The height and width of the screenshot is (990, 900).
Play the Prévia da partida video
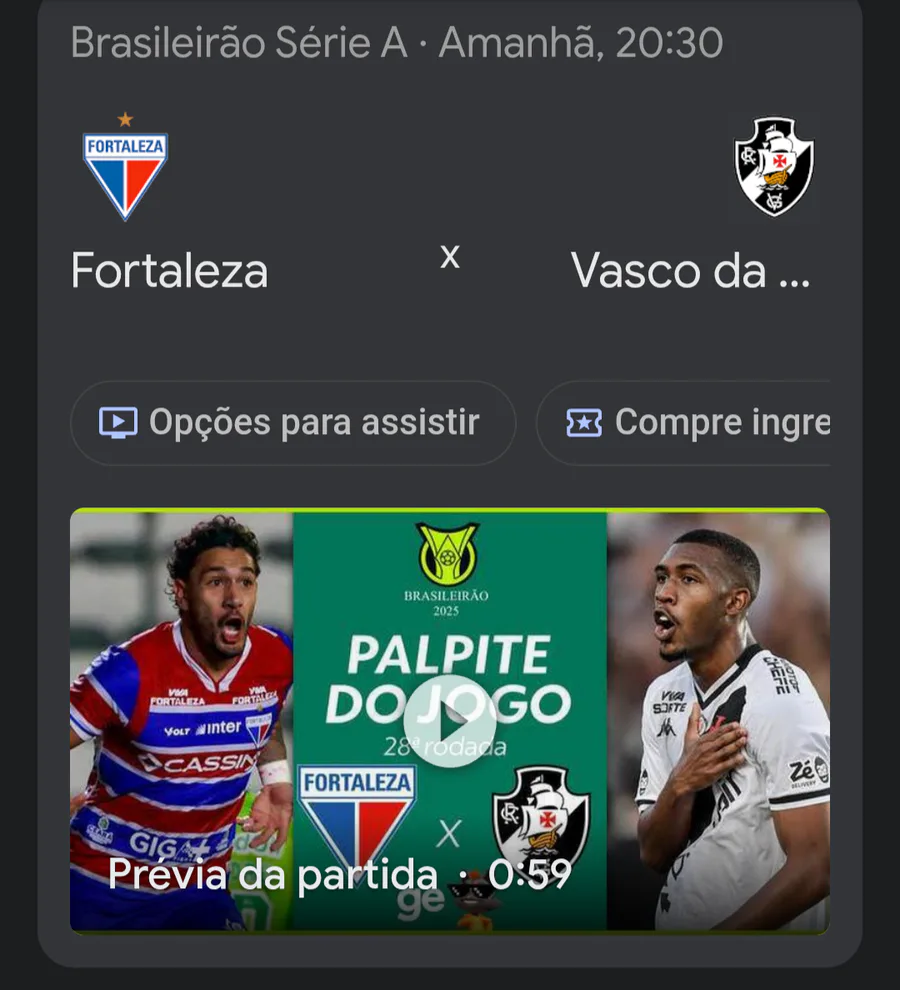(x=450, y=720)
